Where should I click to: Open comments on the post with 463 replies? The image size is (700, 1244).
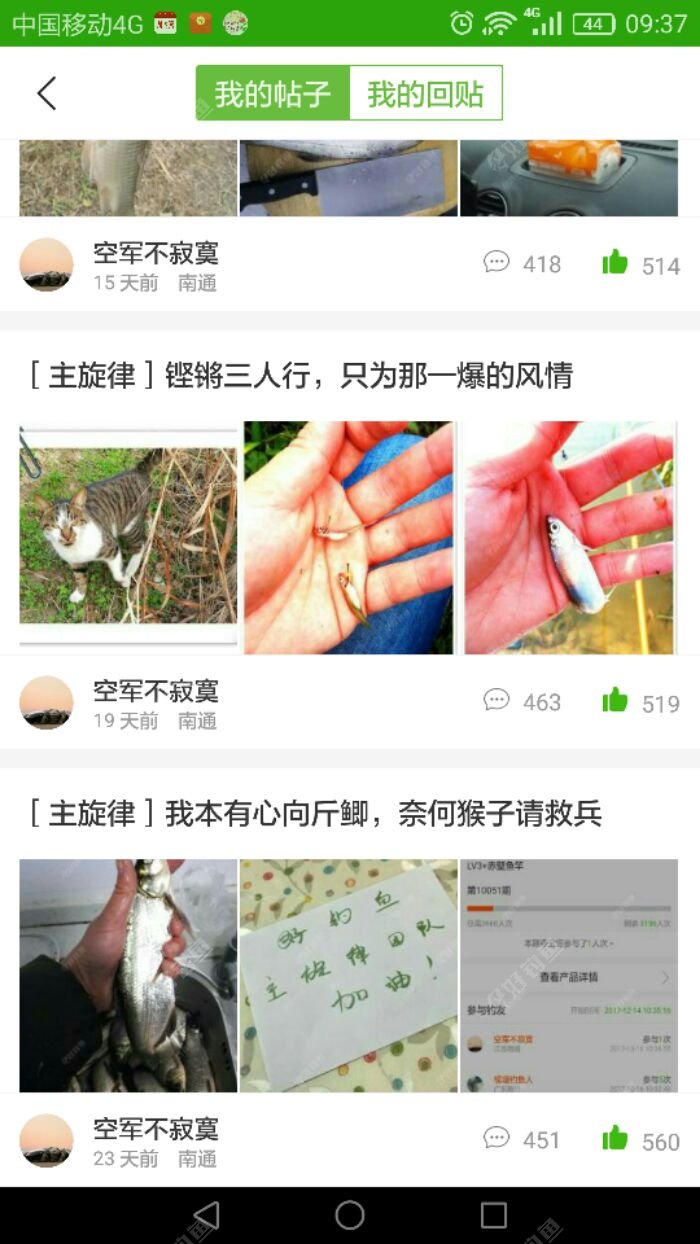pyautogui.click(x=497, y=701)
